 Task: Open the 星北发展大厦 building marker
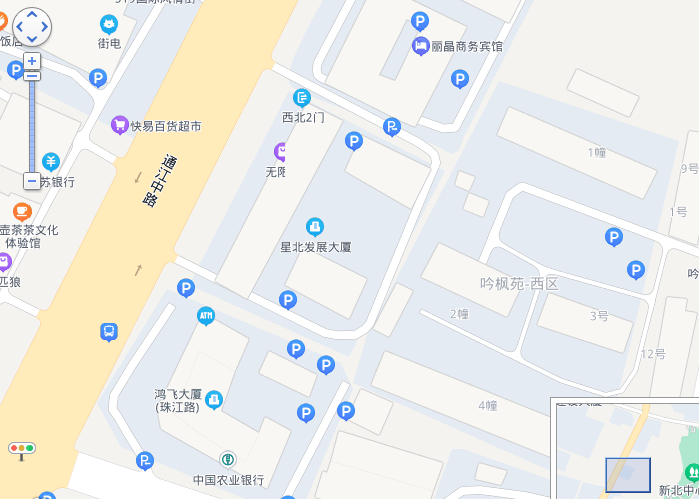click(x=315, y=228)
